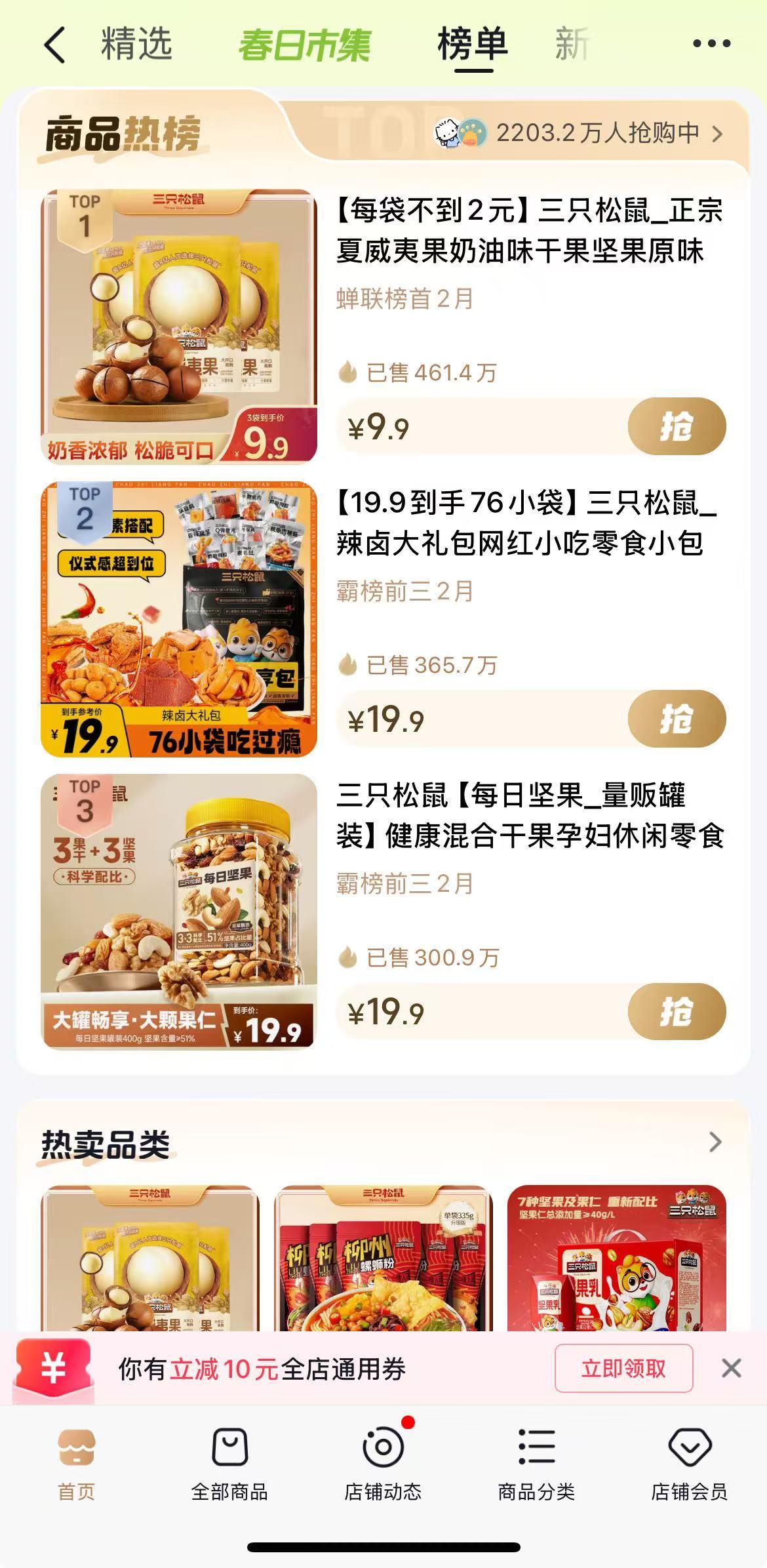Image resolution: width=767 pixels, height=1568 pixels.
Task: Open the 柳州螺蛳粉 category tile
Action: point(383,1259)
